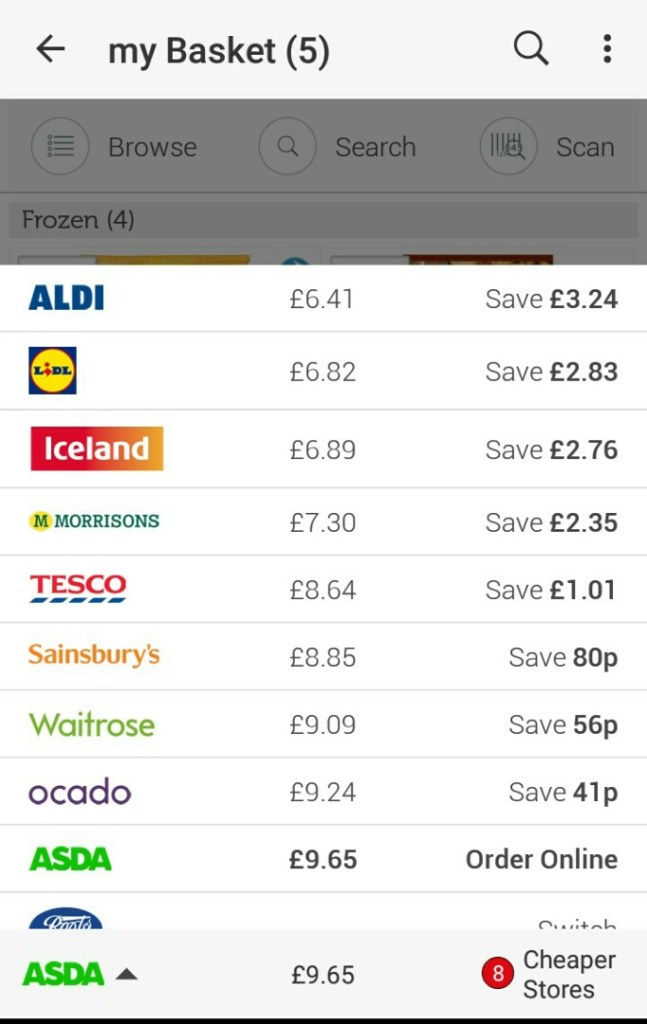The height and width of the screenshot is (1024, 647).
Task: Open search from the app bar magnifier
Action: click(531, 49)
